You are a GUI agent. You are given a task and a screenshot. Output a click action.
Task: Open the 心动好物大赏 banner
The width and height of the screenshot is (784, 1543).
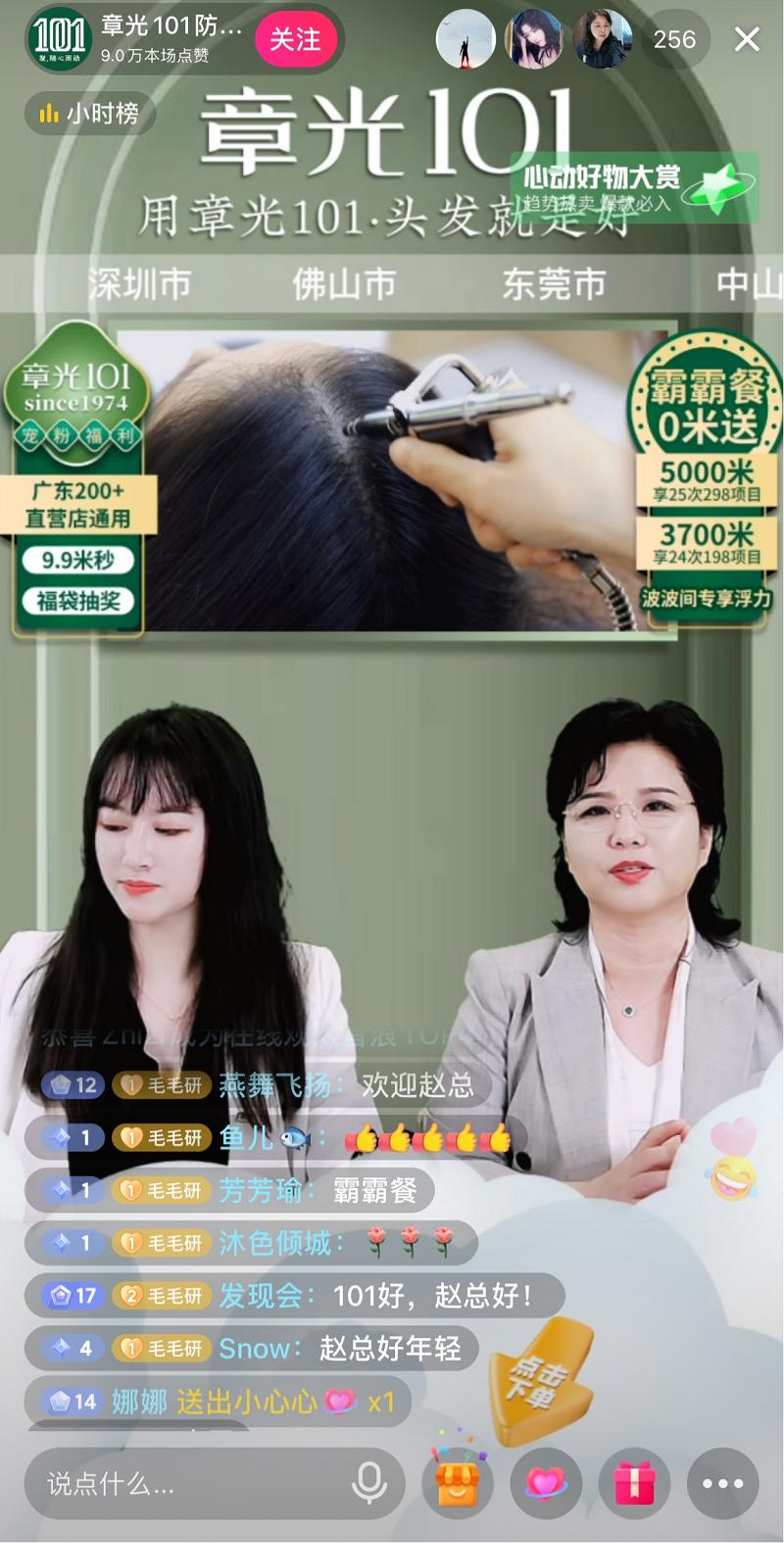coord(632,184)
